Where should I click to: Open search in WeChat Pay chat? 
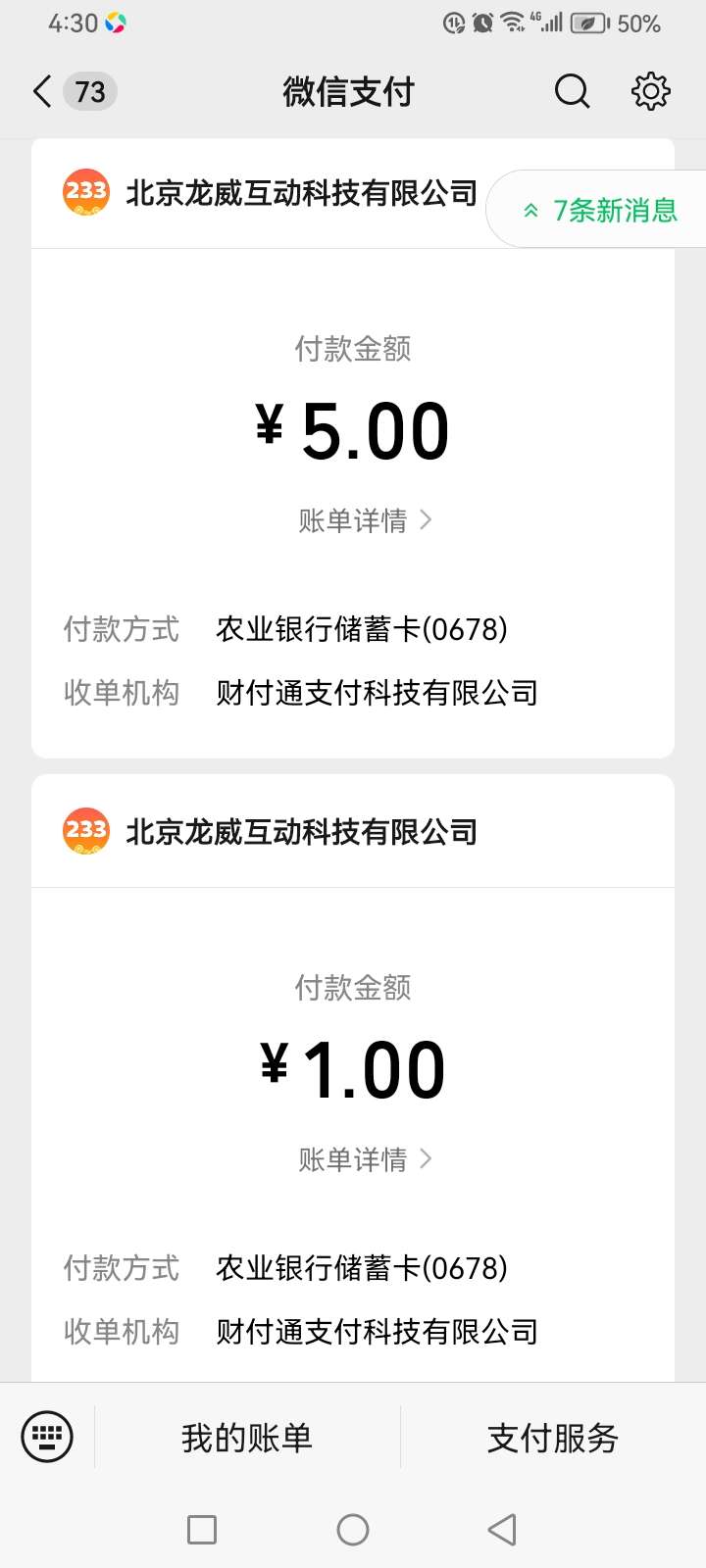[x=572, y=92]
